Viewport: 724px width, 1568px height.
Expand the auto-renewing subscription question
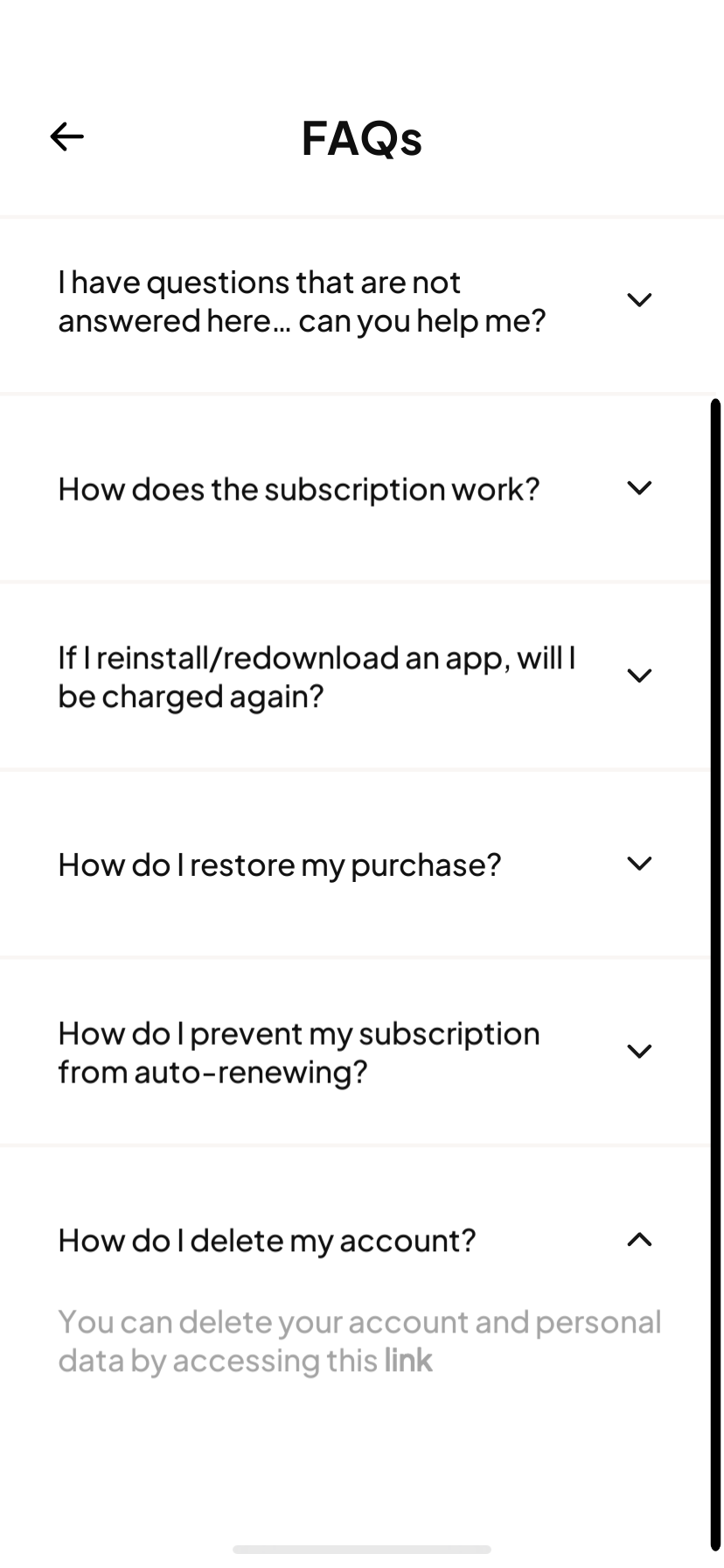tap(639, 1051)
